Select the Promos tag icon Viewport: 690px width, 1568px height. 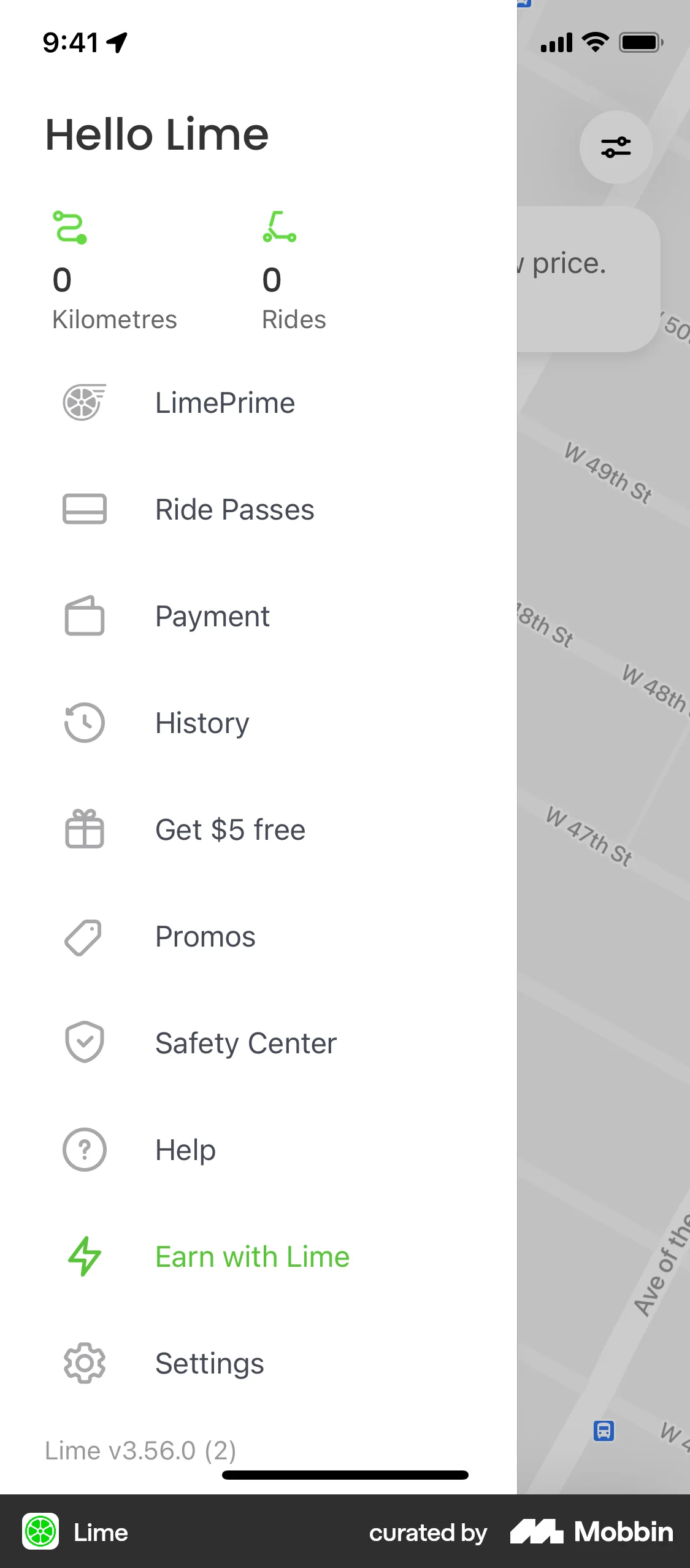(x=85, y=937)
